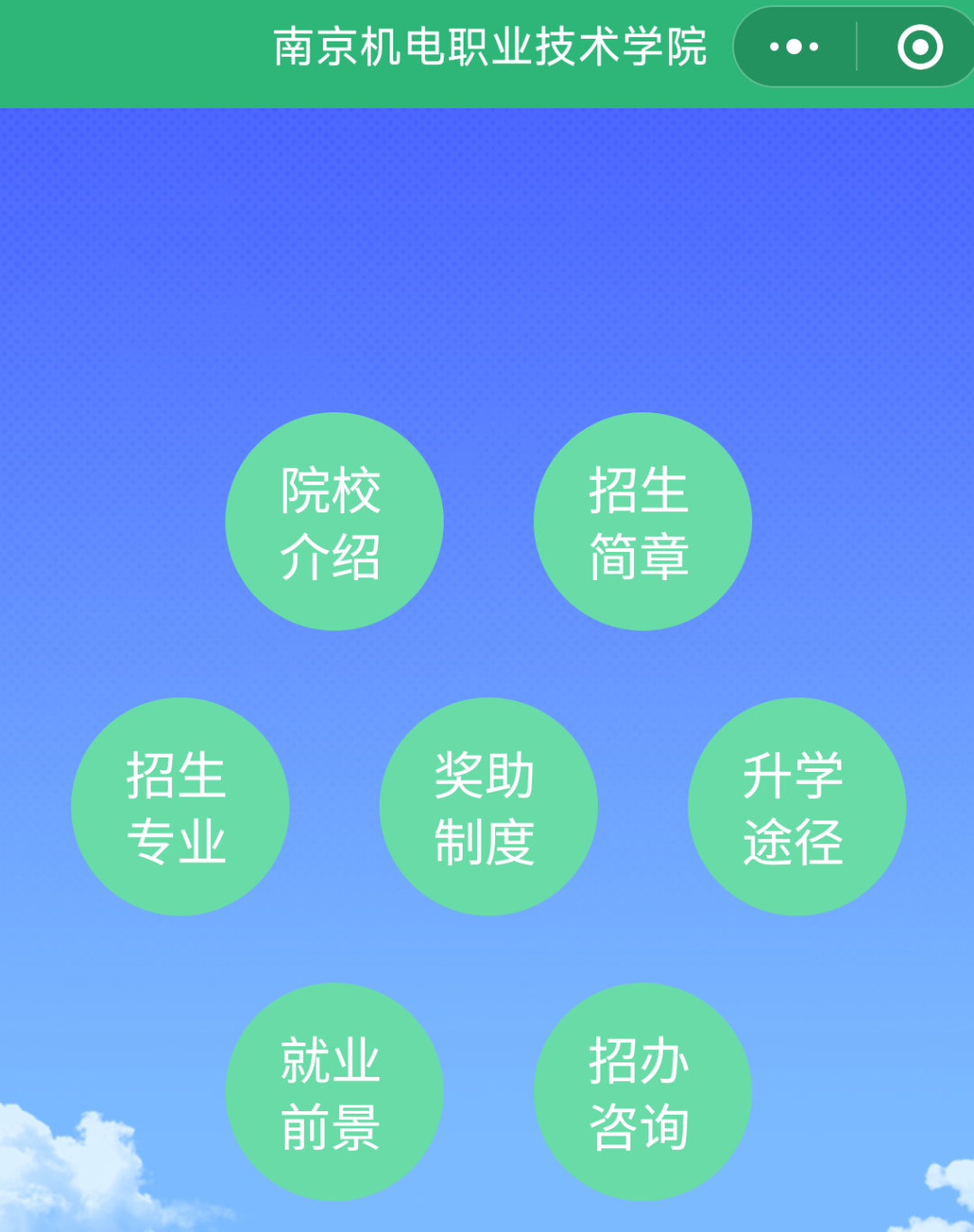This screenshot has height=1232, width=974.
Task: View 招生简章 admissions brochure
Action: (642, 521)
